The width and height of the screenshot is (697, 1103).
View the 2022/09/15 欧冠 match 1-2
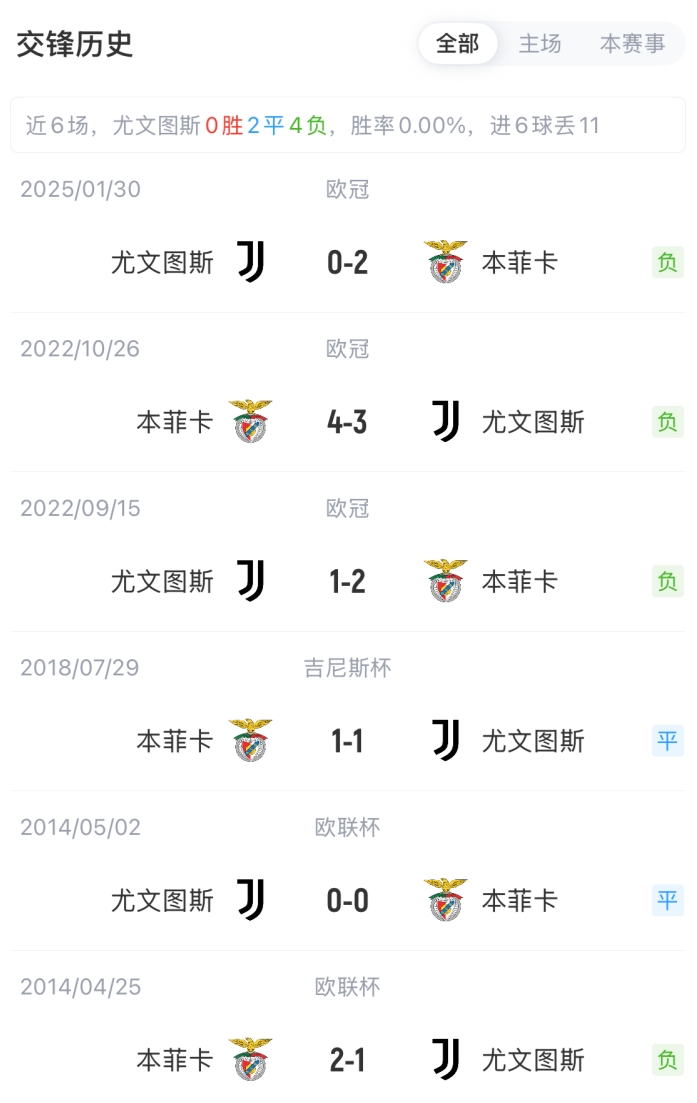pyautogui.click(x=348, y=581)
